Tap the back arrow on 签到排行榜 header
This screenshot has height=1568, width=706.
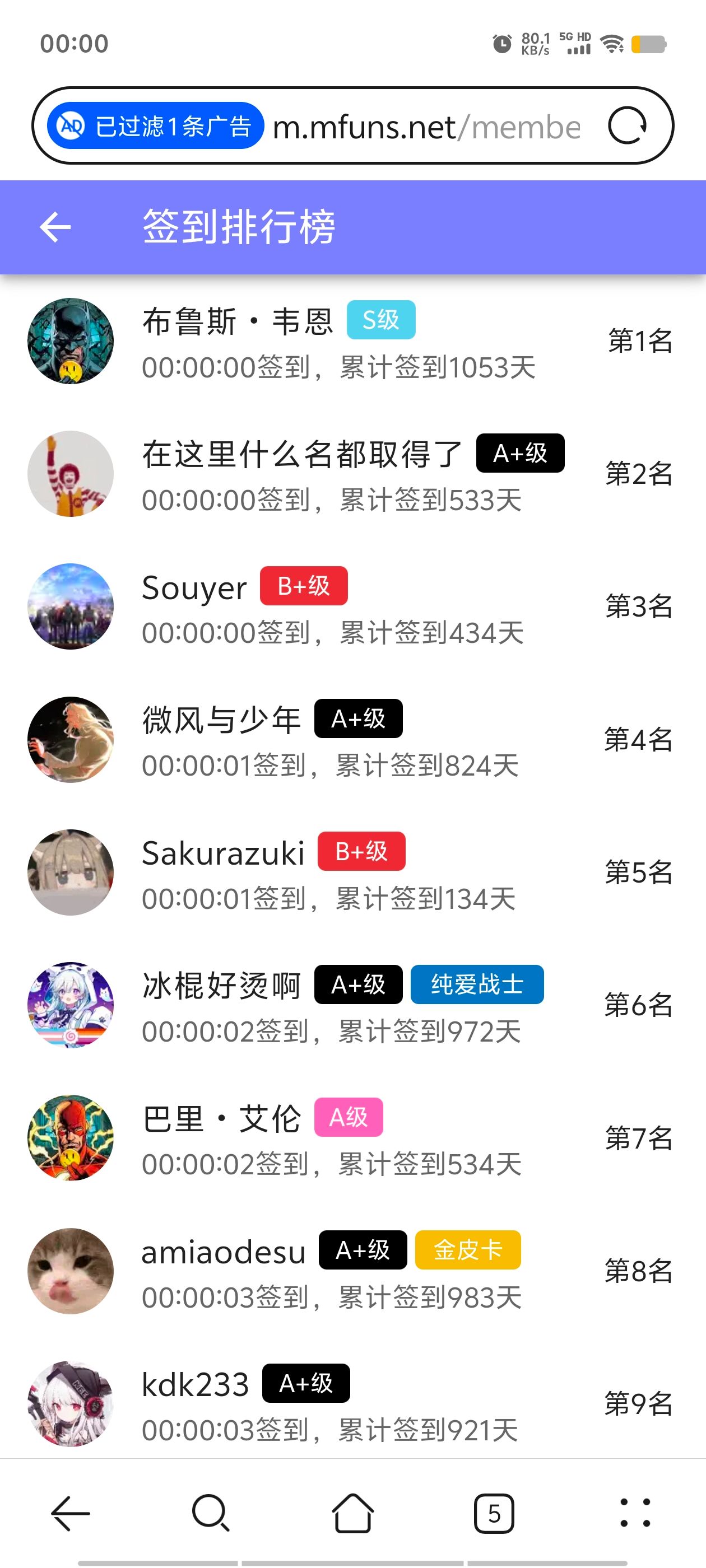(x=55, y=227)
